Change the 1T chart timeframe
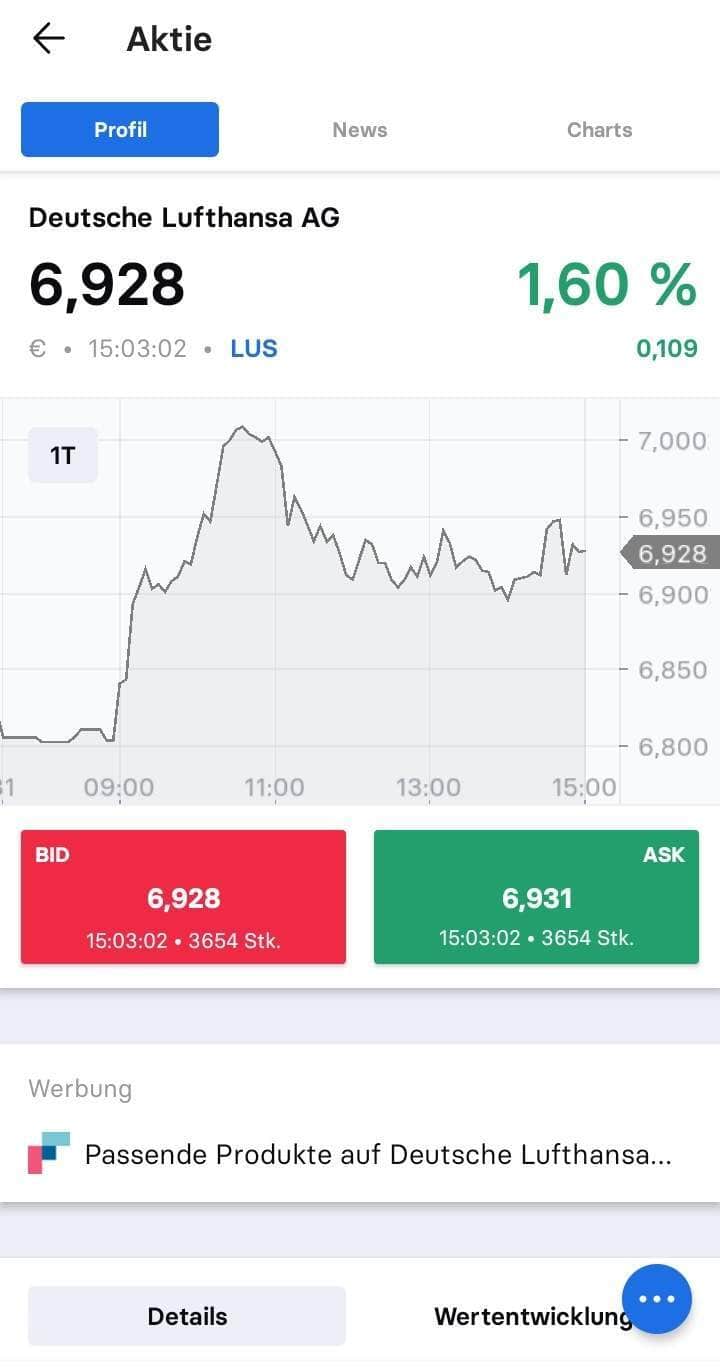The height and width of the screenshot is (1370, 720). (x=63, y=455)
